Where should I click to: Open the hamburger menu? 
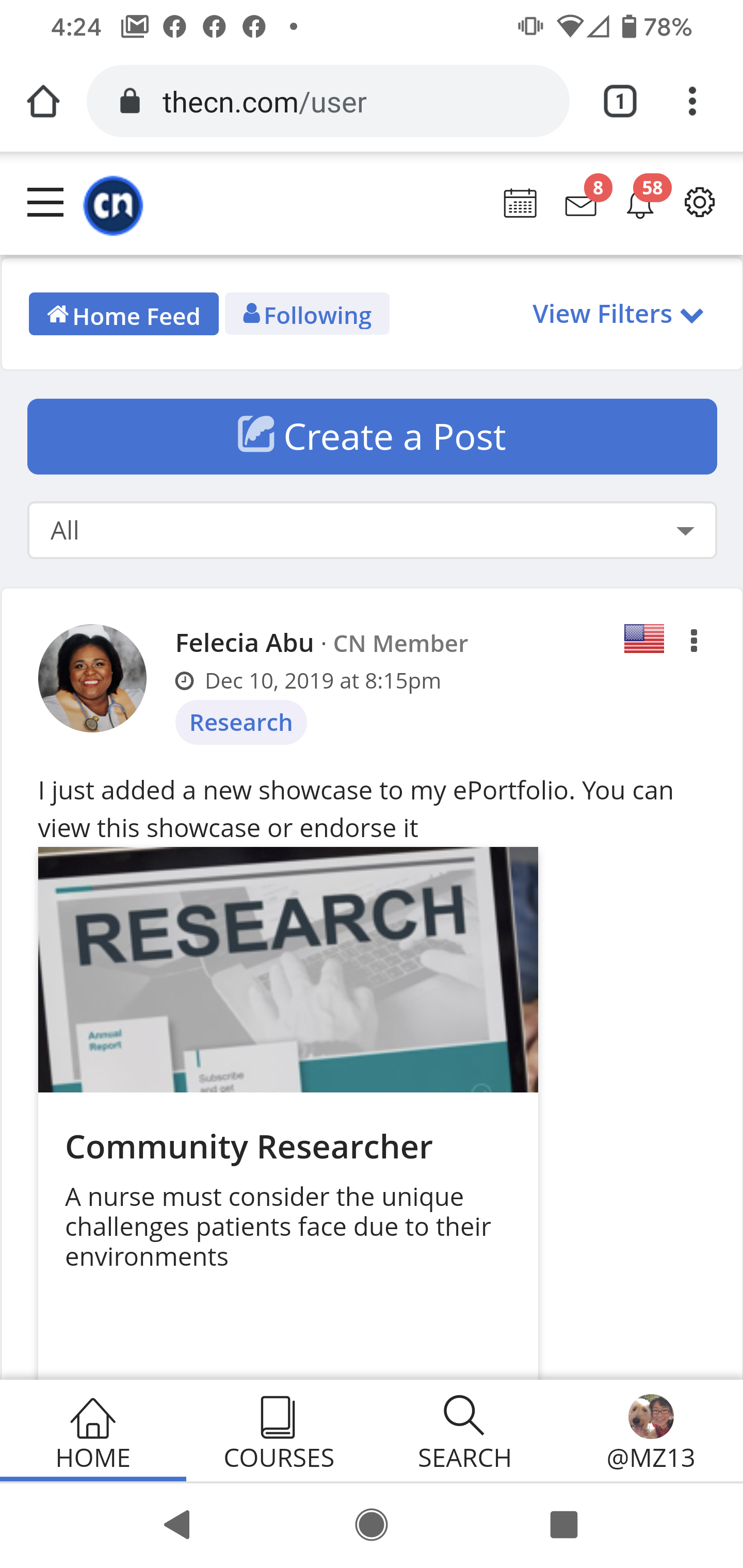(x=46, y=203)
